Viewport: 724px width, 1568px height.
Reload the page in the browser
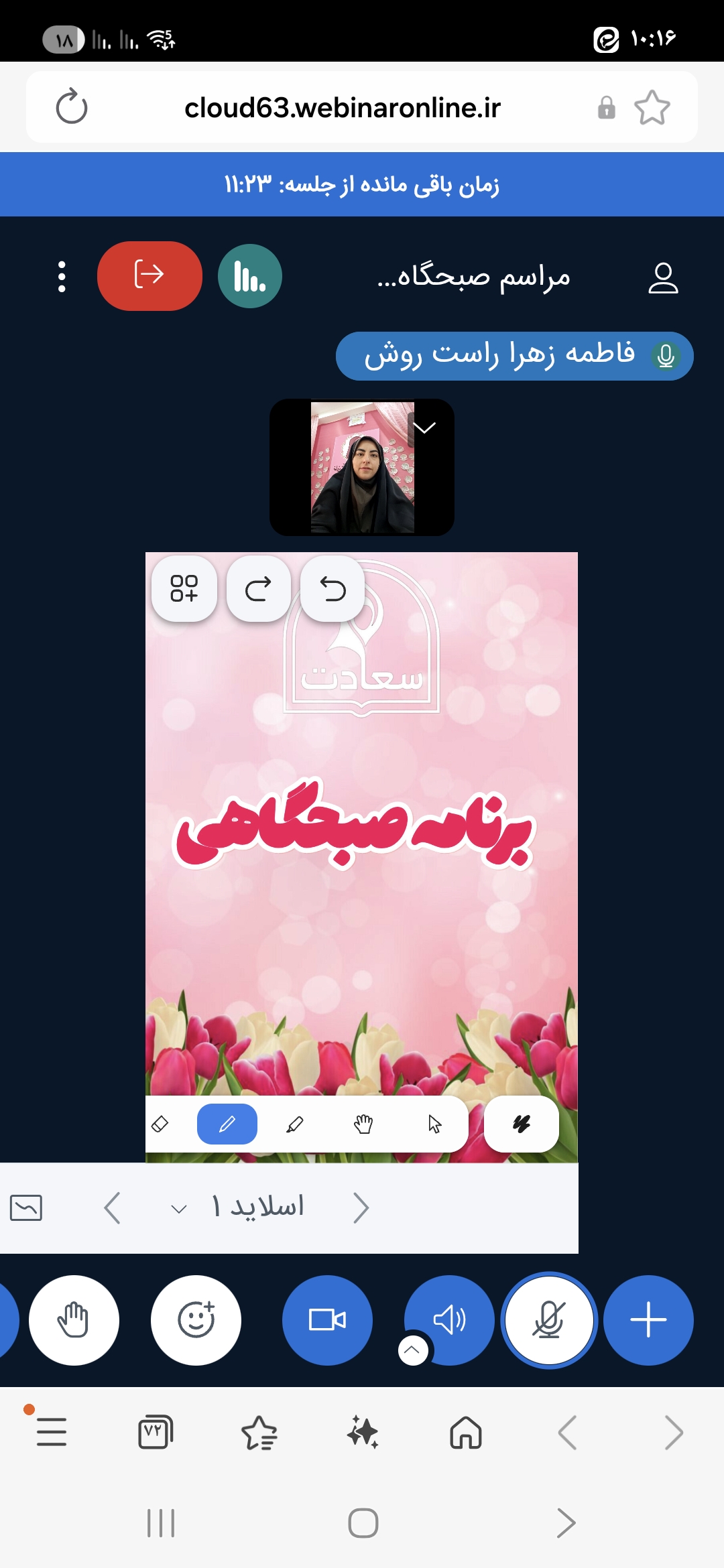[72, 107]
